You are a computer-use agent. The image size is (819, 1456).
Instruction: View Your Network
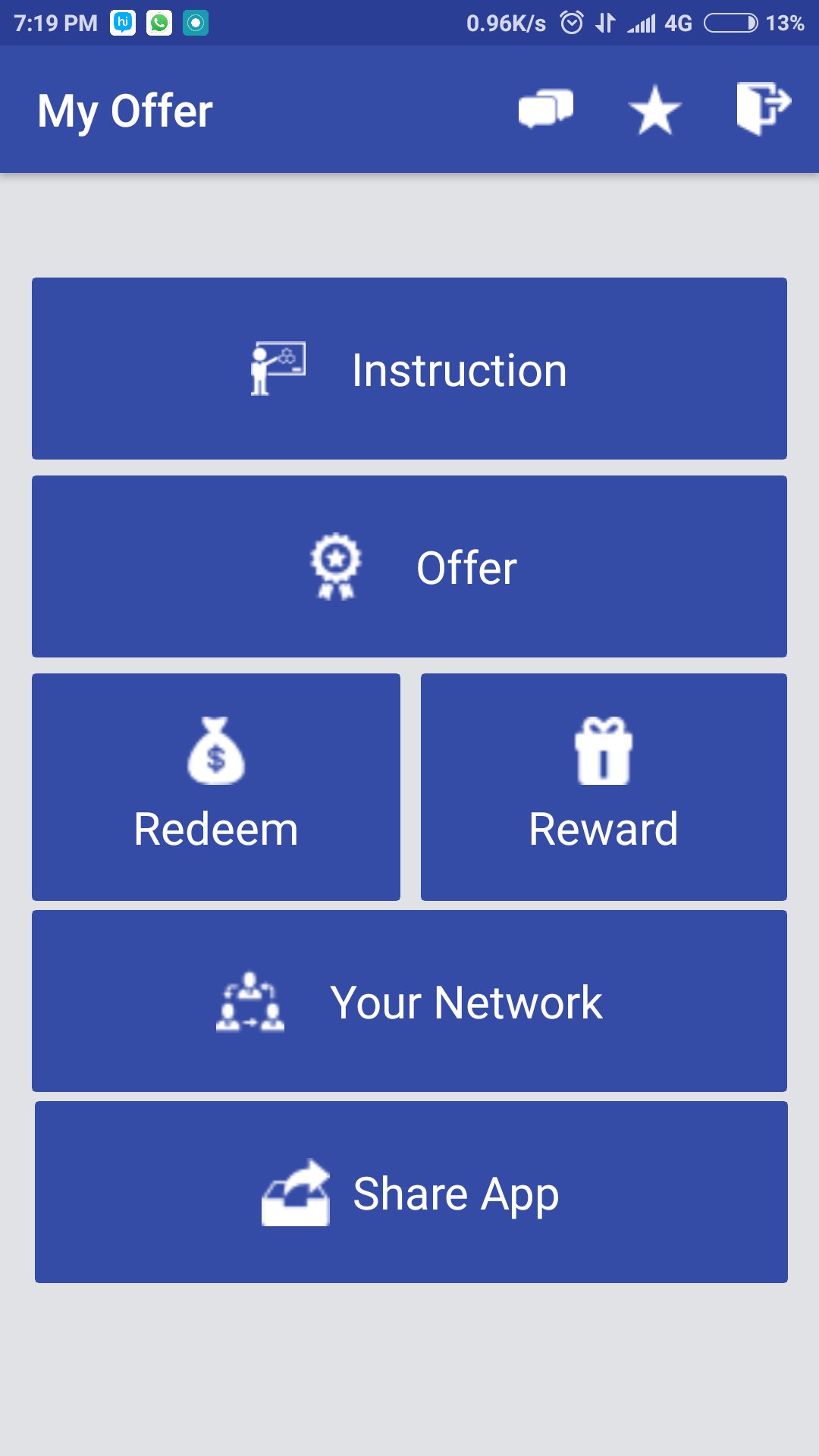[409, 1001]
